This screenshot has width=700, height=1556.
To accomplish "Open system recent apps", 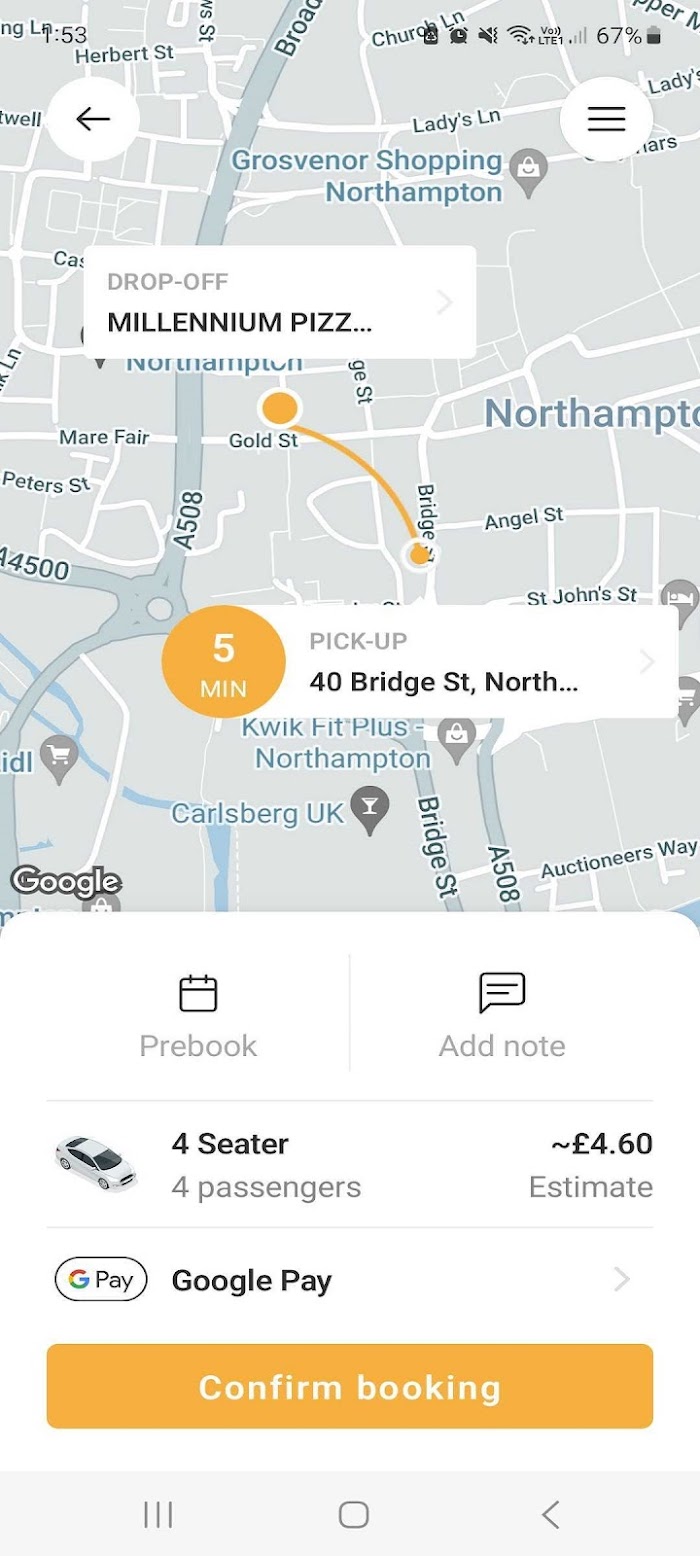I will tap(158, 1514).
